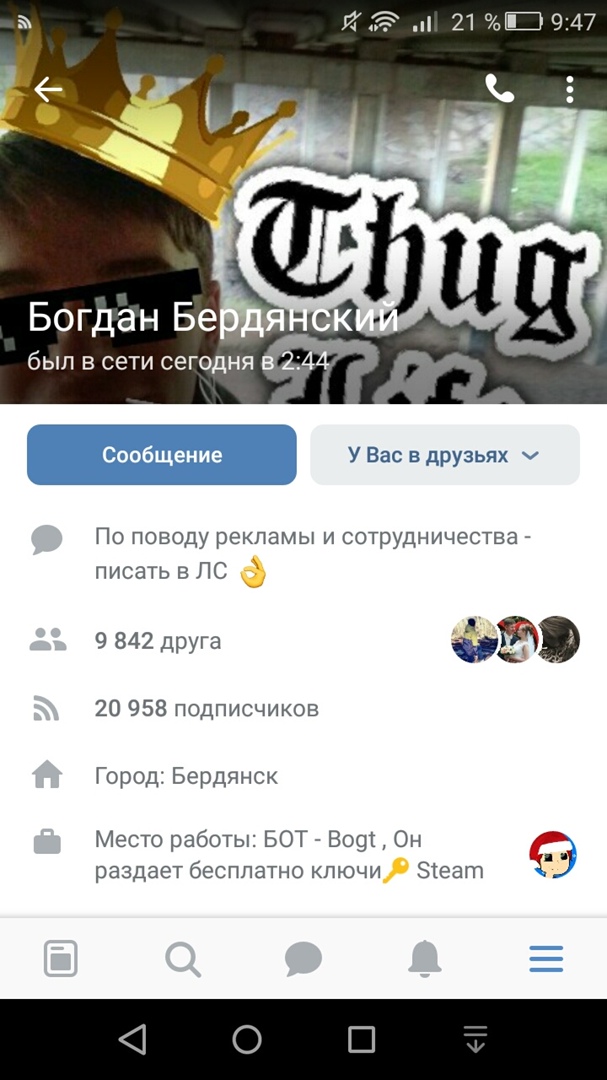Switch to the messages tab
Image resolution: width=607 pixels, height=1080 pixels.
[303, 960]
